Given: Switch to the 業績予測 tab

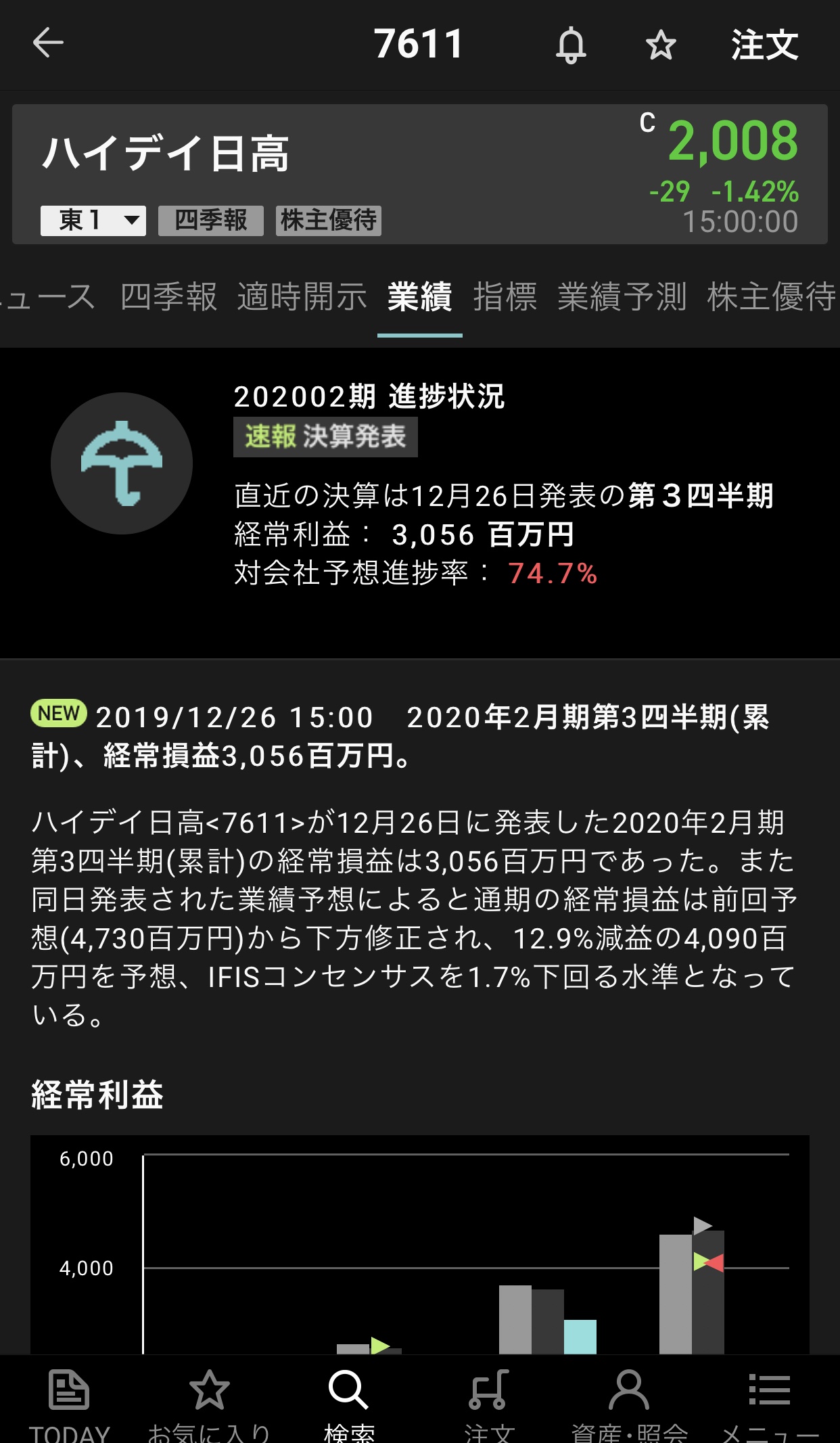Looking at the screenshot, I should pyautogui.click(x=622, y=297).
